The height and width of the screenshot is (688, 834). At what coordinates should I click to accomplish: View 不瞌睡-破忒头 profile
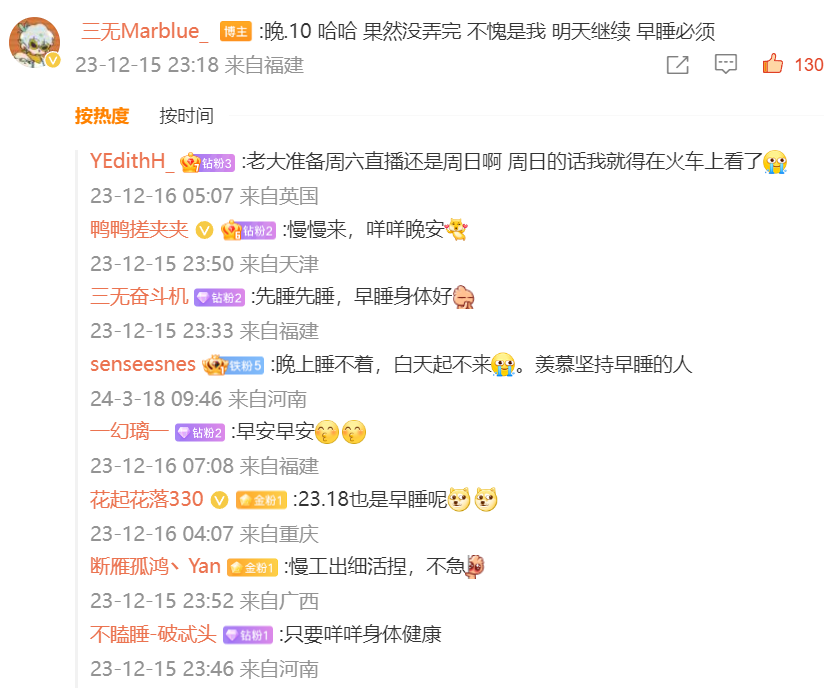[x=153, y=634]
